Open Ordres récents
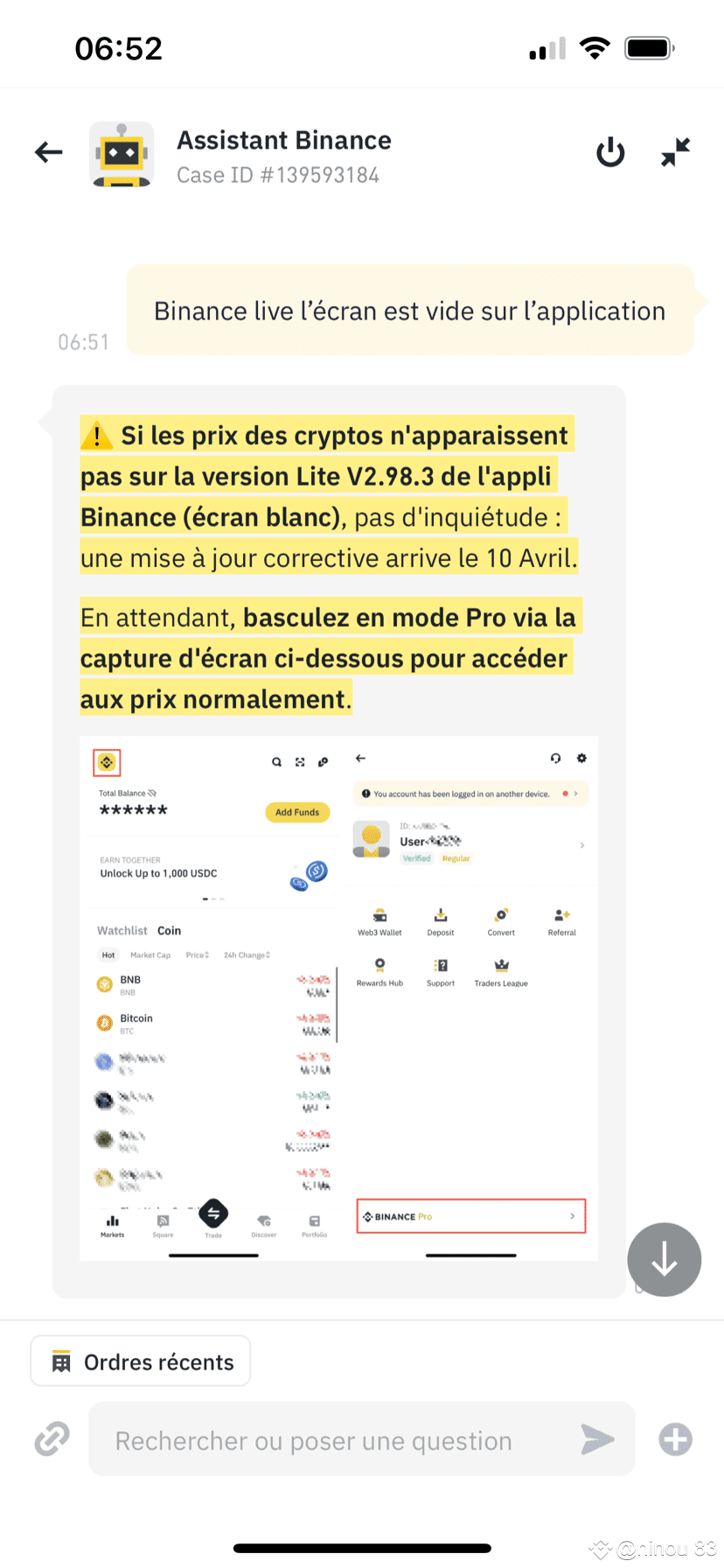Image resolution: width=724 pixels, height=1568 pixels. [140, 1361]
